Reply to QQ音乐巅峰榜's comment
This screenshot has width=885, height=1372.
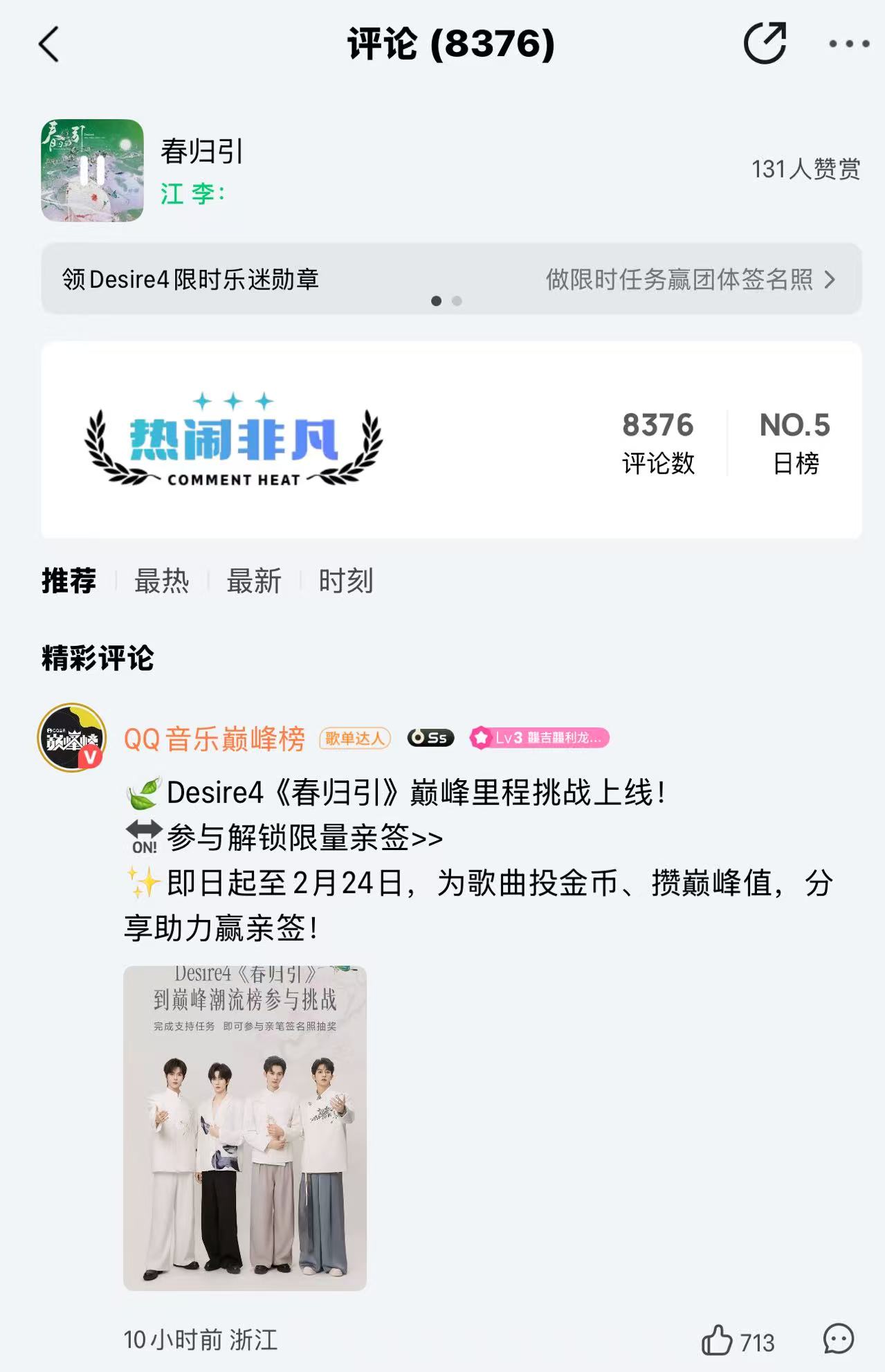tap(839, 1339)
